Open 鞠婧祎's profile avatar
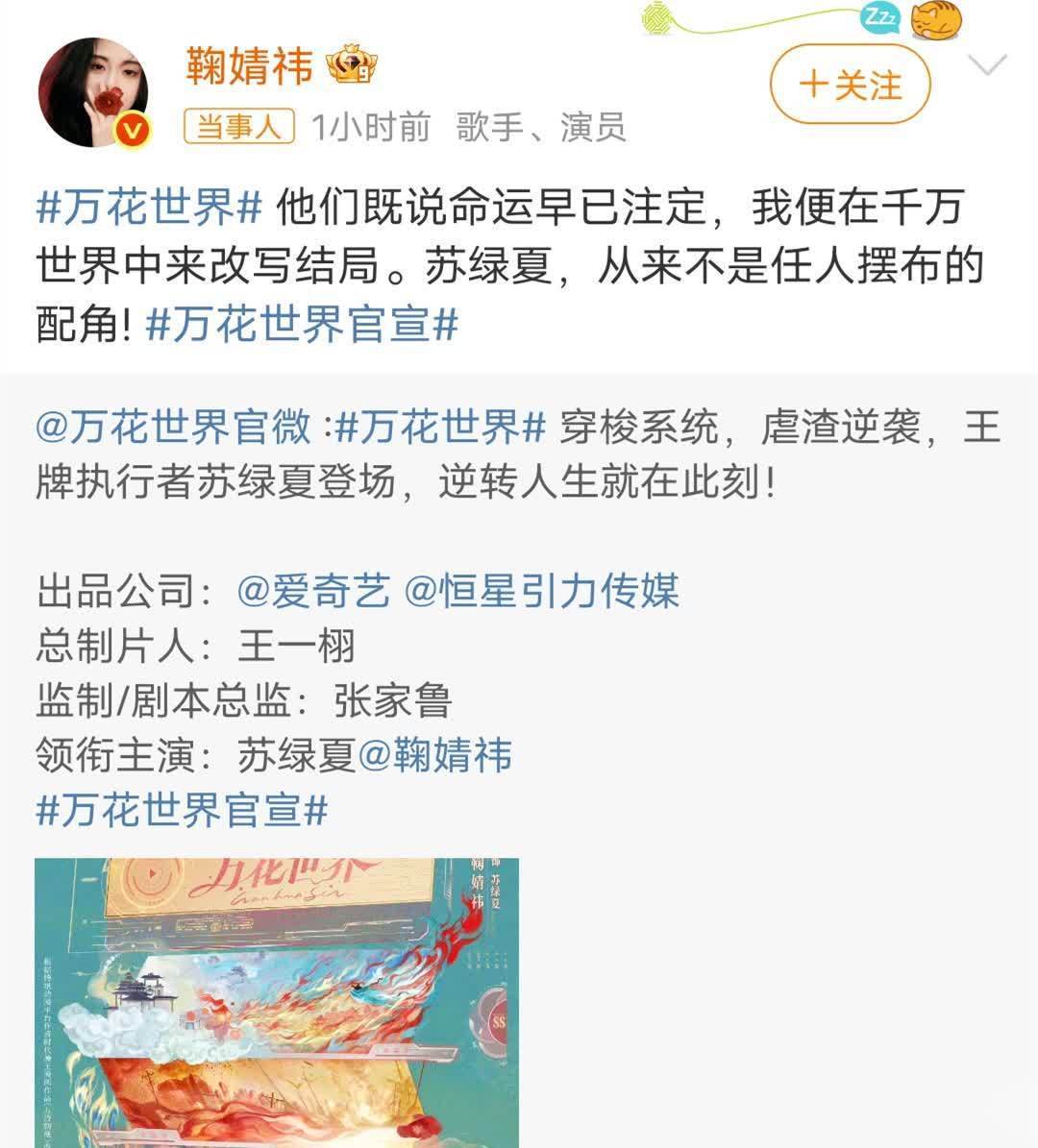Viewport: 1038px width, 1148px height. click(93, 93)
